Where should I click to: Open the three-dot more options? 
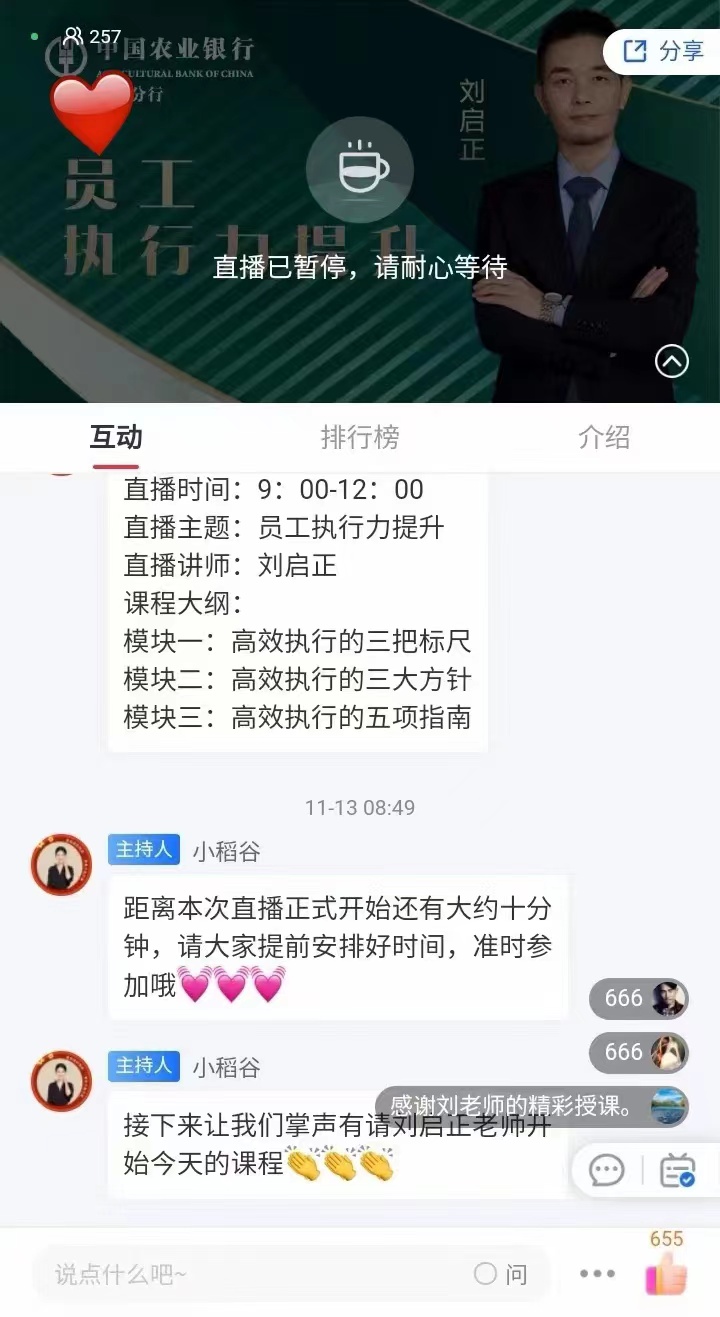pos(597,1274)
